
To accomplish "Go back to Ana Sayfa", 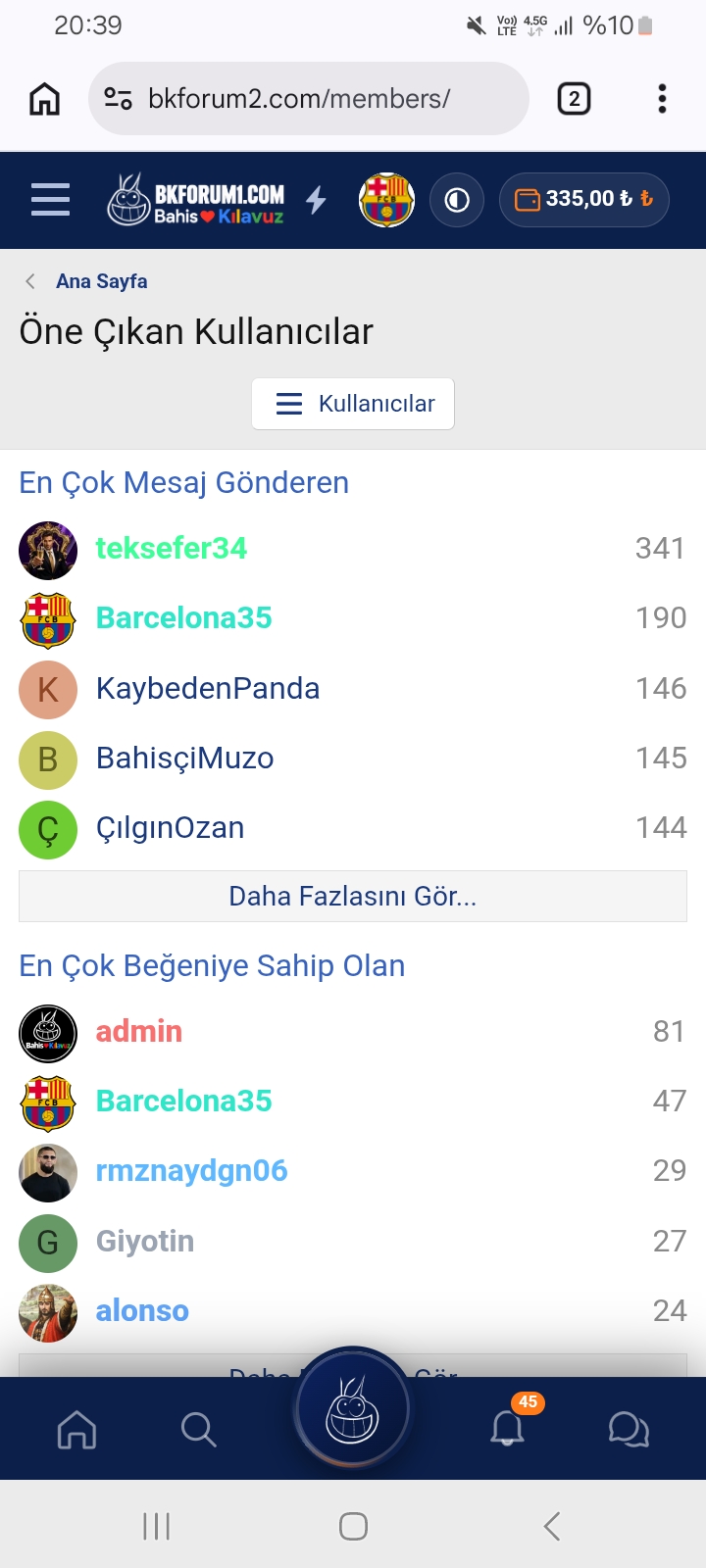I will point(101,281).
